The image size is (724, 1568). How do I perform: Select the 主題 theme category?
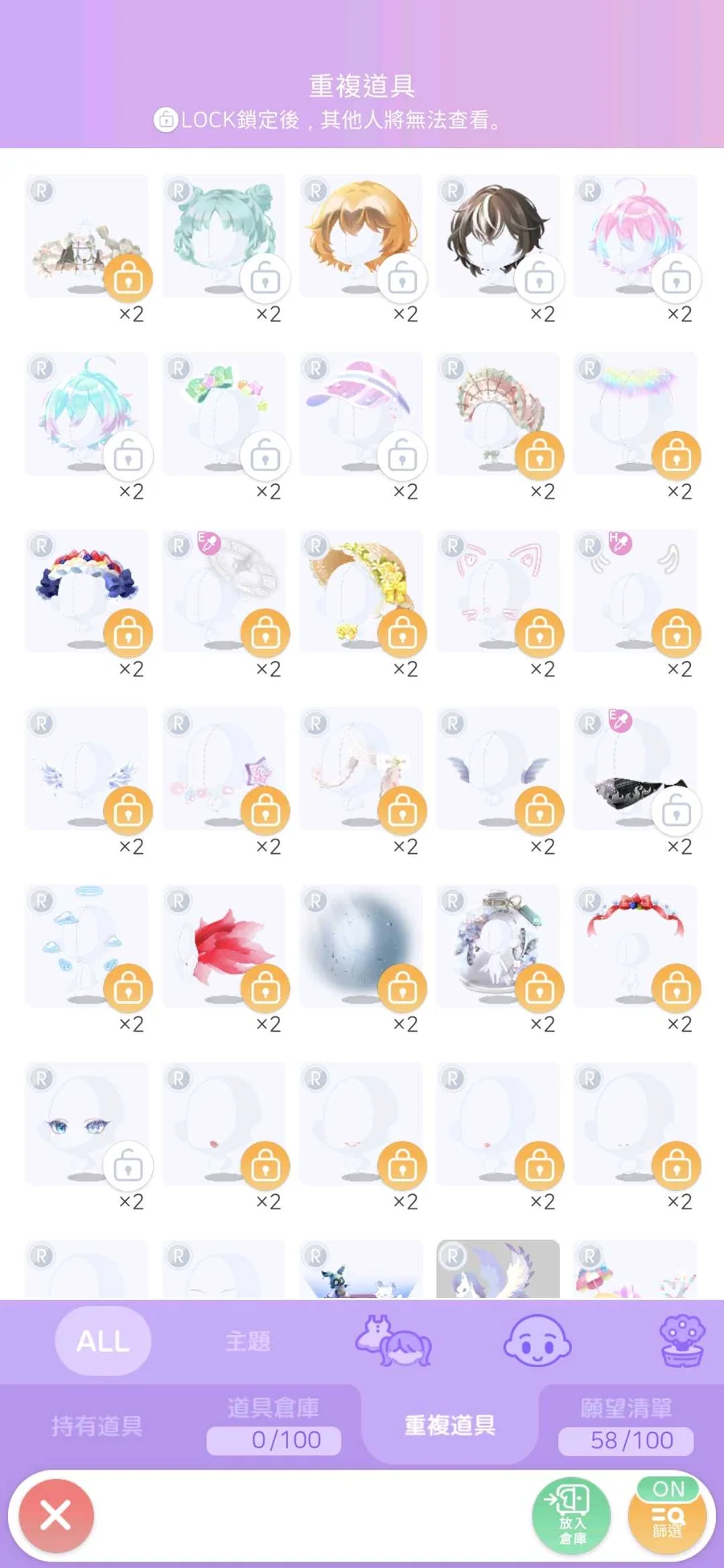coord(247,1340)
